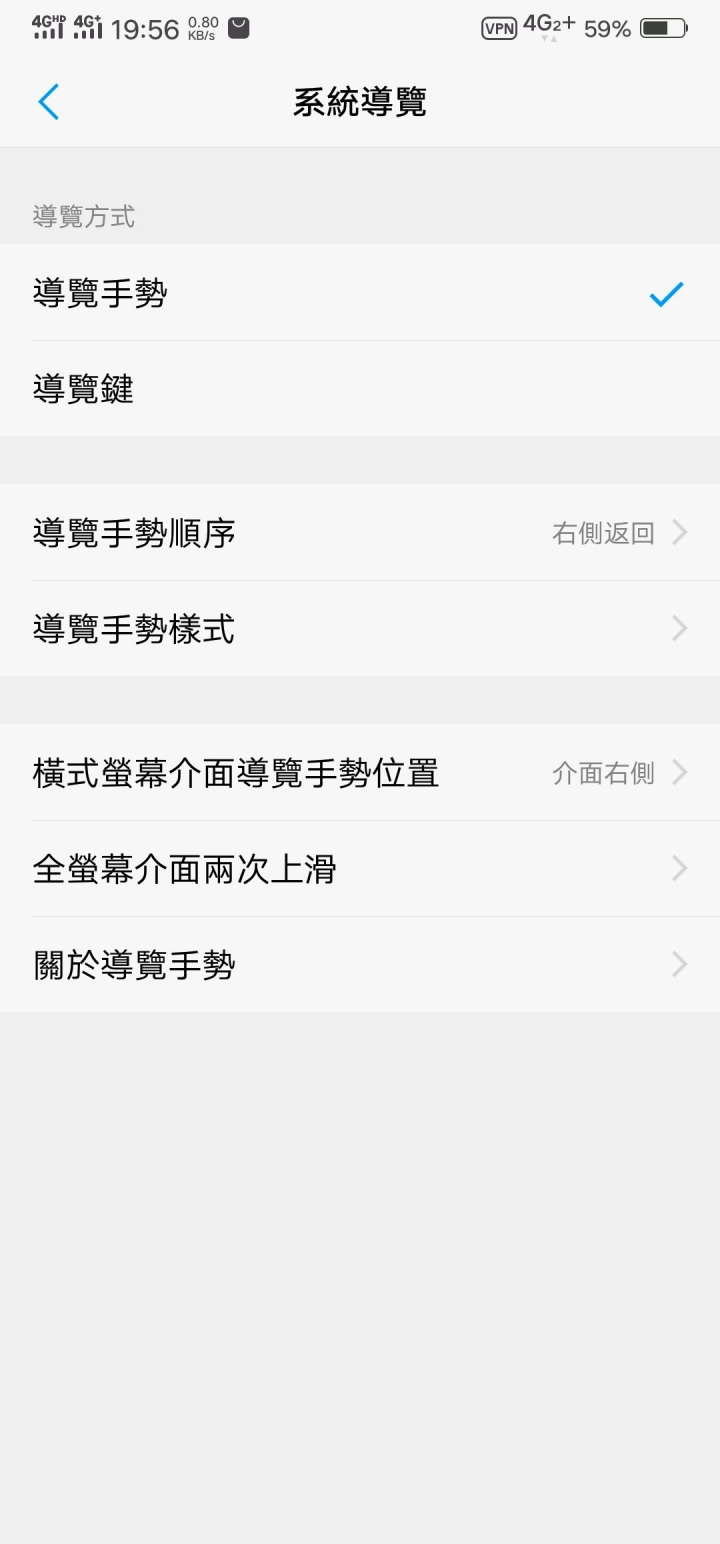
Task: Open 導覽手勢樣式 options
Action: pyautogui.click(x=360, y=629)
